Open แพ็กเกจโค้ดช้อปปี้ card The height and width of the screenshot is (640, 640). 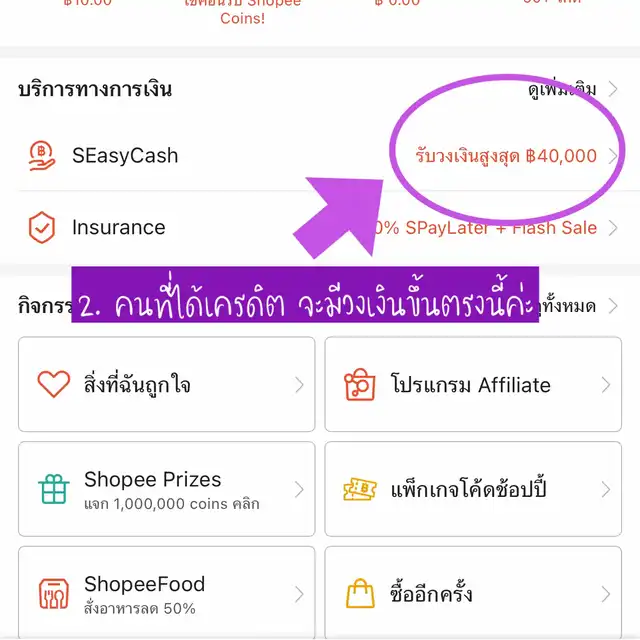473,490
